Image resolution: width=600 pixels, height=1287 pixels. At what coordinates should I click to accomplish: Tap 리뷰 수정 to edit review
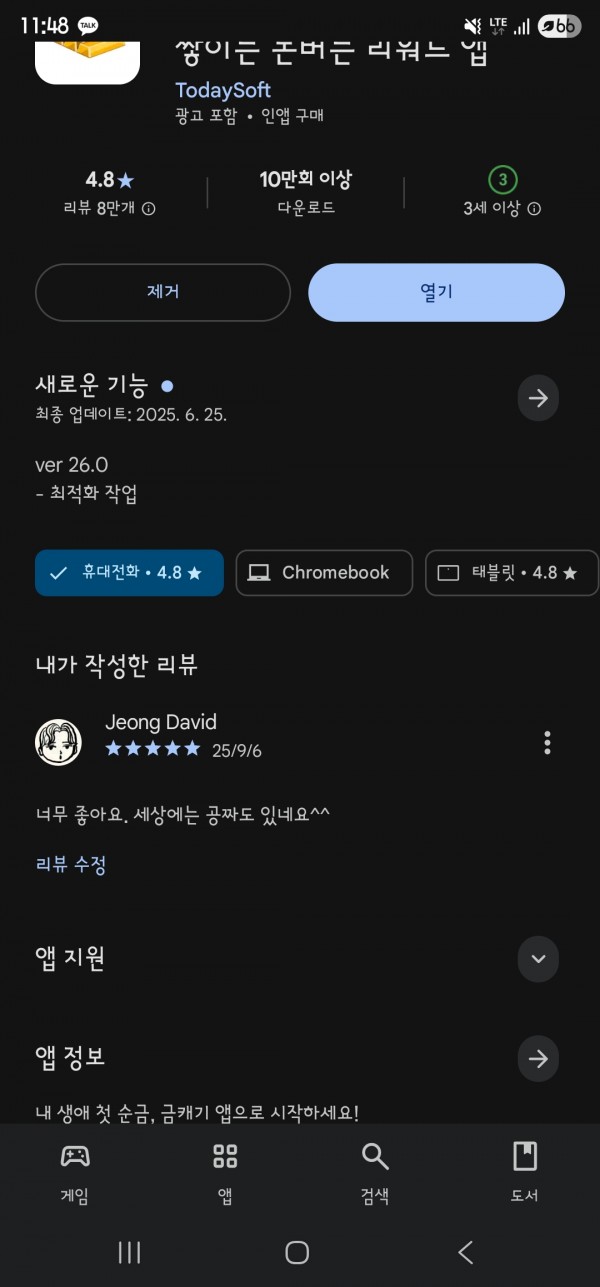click(71, 865)
